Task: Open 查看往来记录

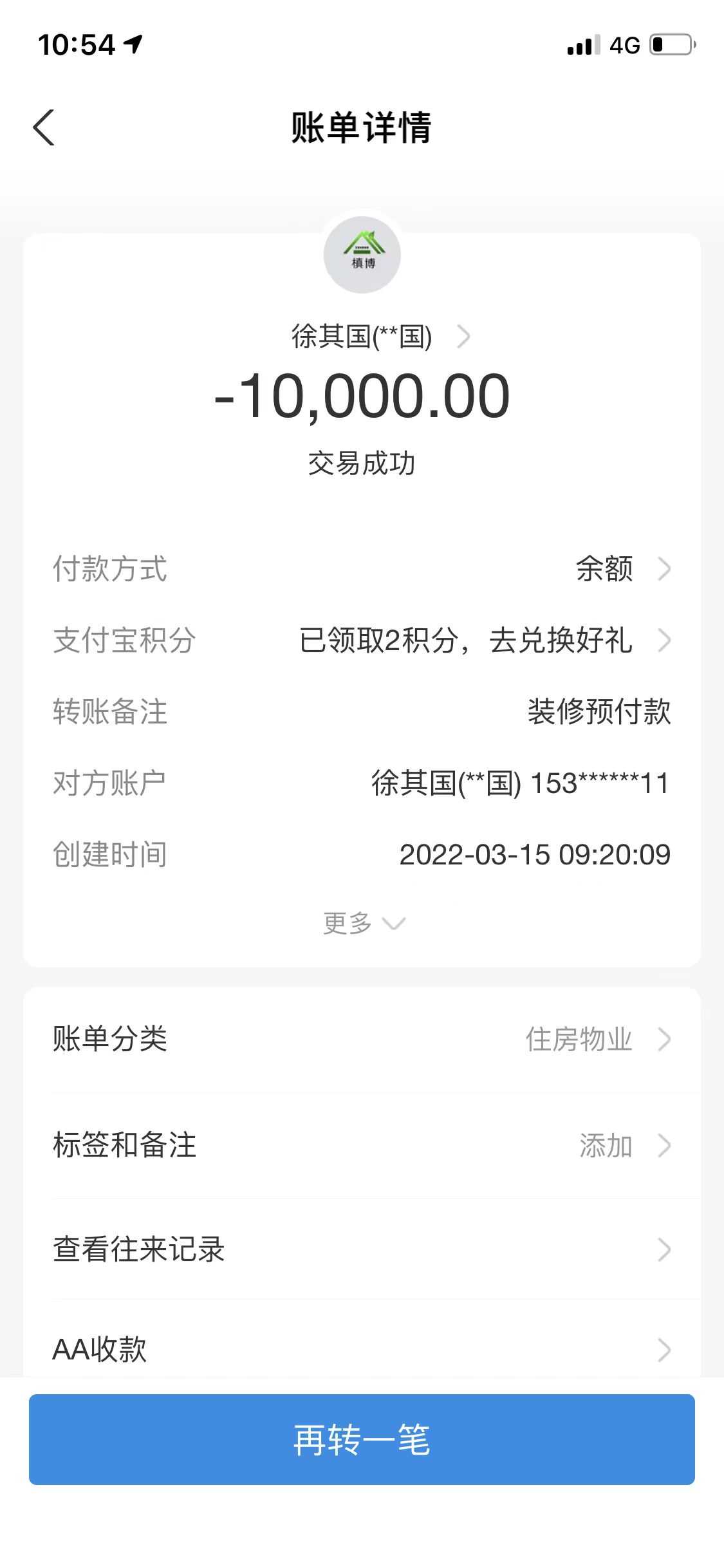Action: click(x=360, y=1249)
